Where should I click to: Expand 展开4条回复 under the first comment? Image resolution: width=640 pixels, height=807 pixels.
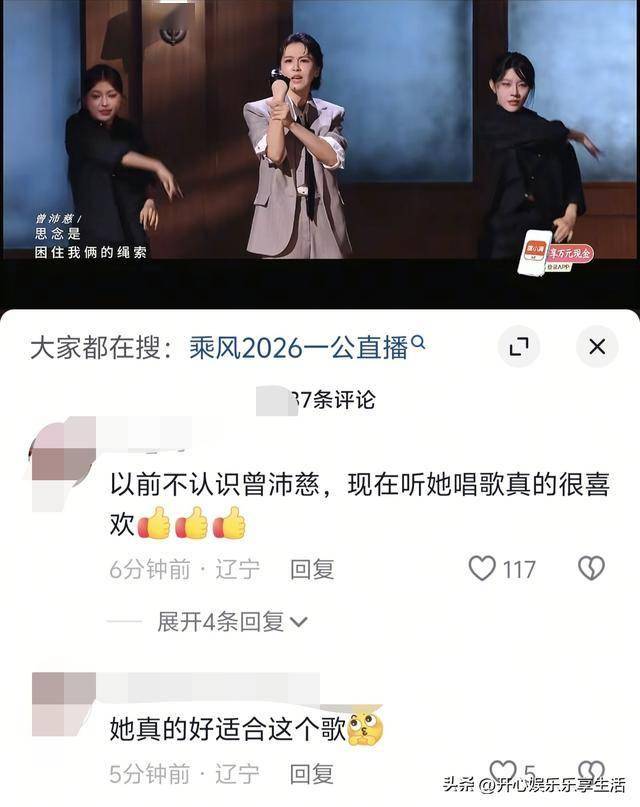232,621
